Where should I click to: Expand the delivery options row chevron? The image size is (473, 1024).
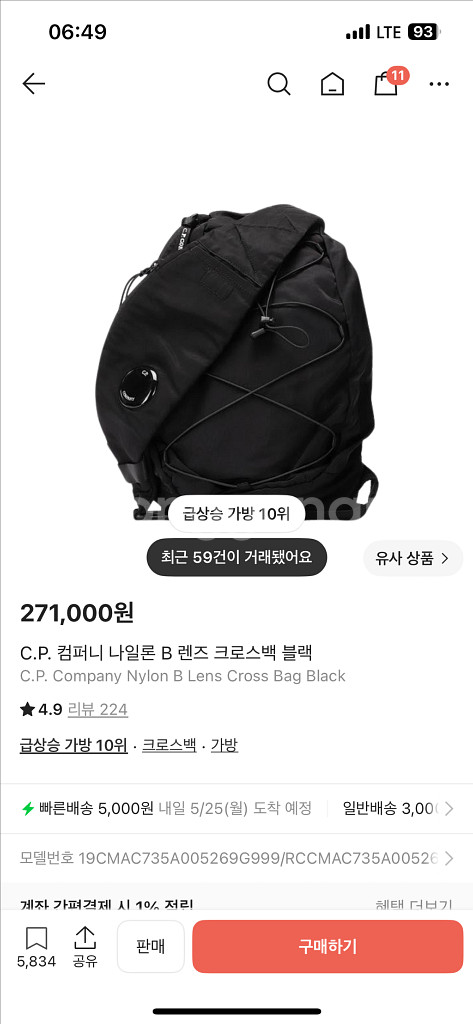coord(449,808)
